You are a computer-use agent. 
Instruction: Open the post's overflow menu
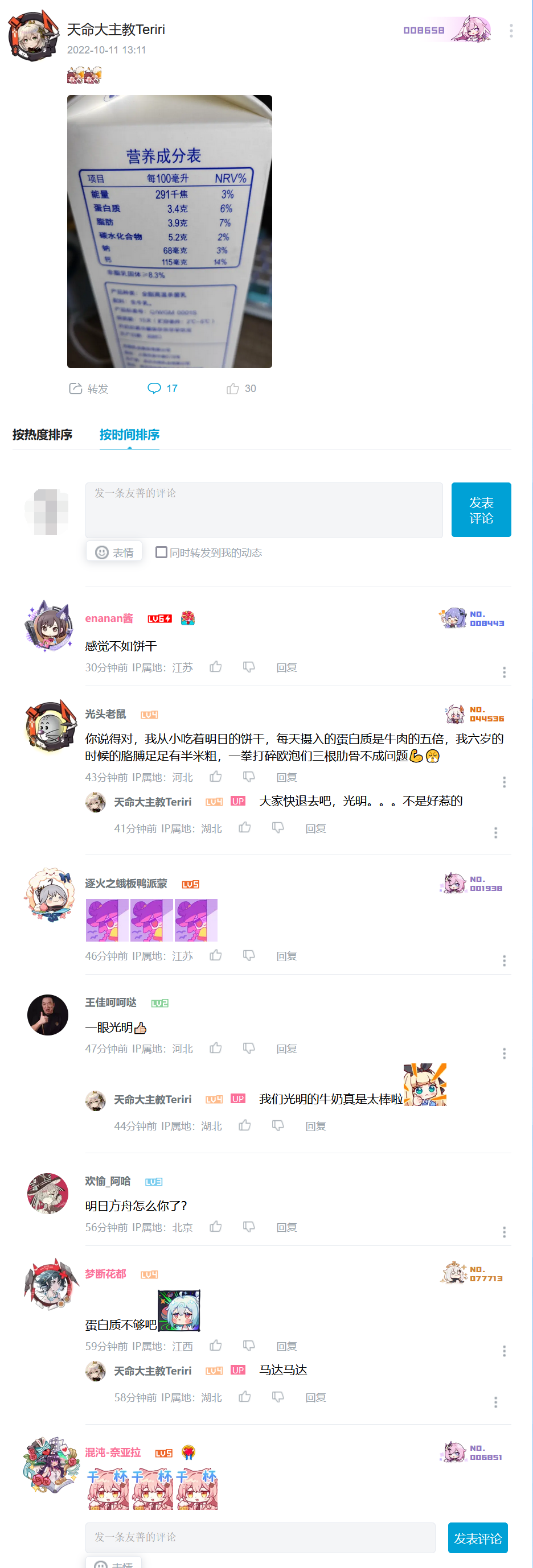510,30
